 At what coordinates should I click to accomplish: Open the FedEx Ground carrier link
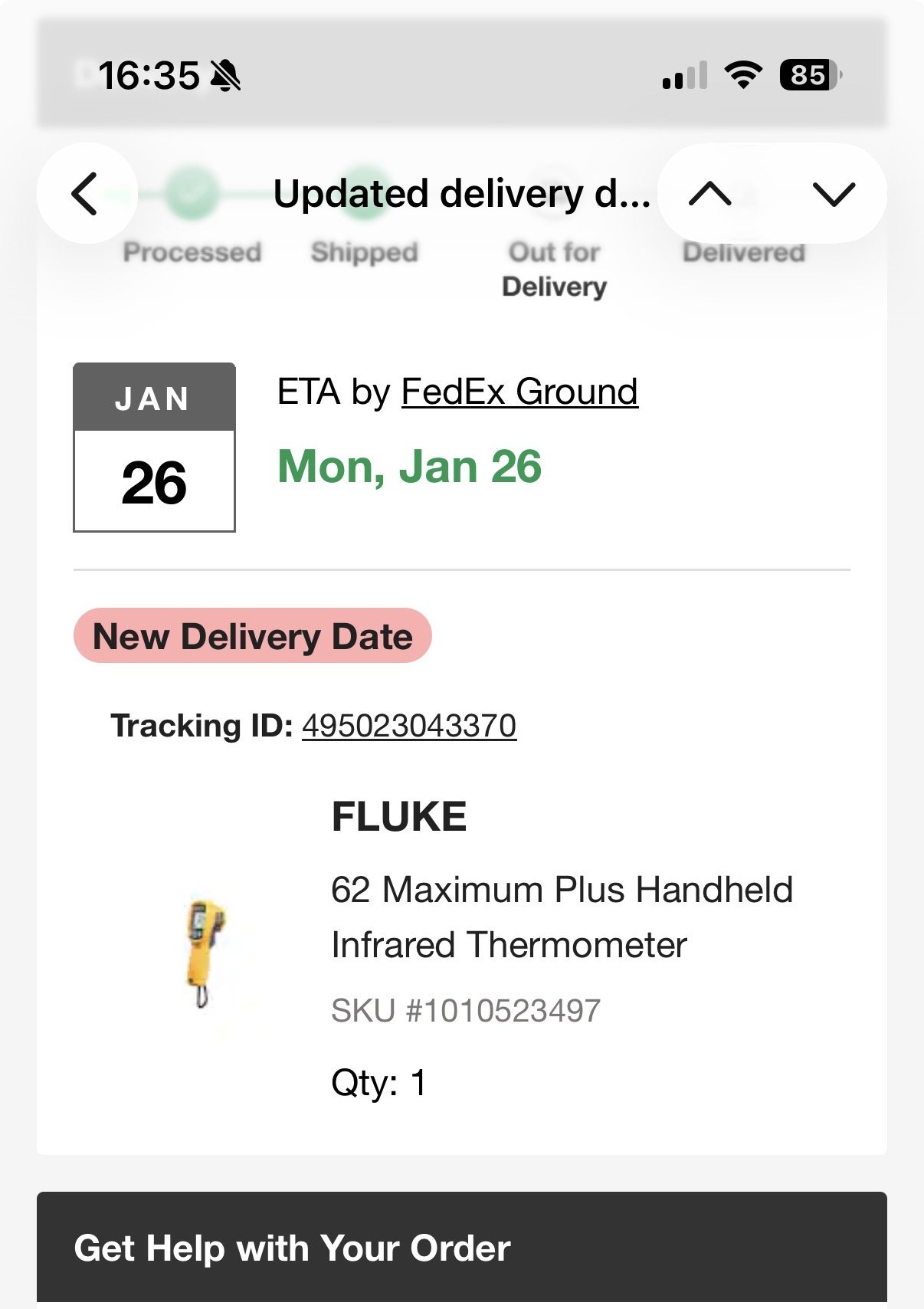point(519,392)
